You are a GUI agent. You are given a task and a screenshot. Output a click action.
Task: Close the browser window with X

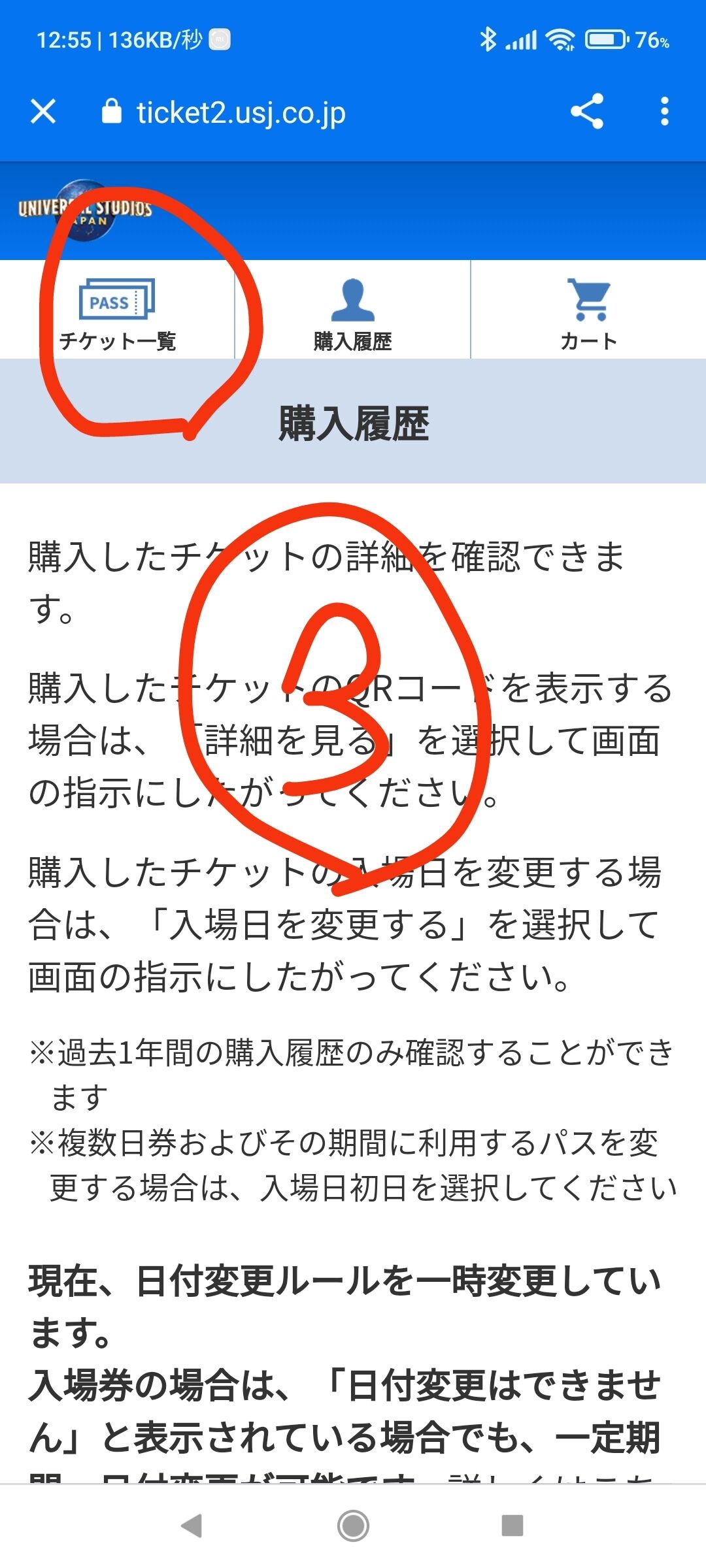pyautogui.click(x=44, y=111)
